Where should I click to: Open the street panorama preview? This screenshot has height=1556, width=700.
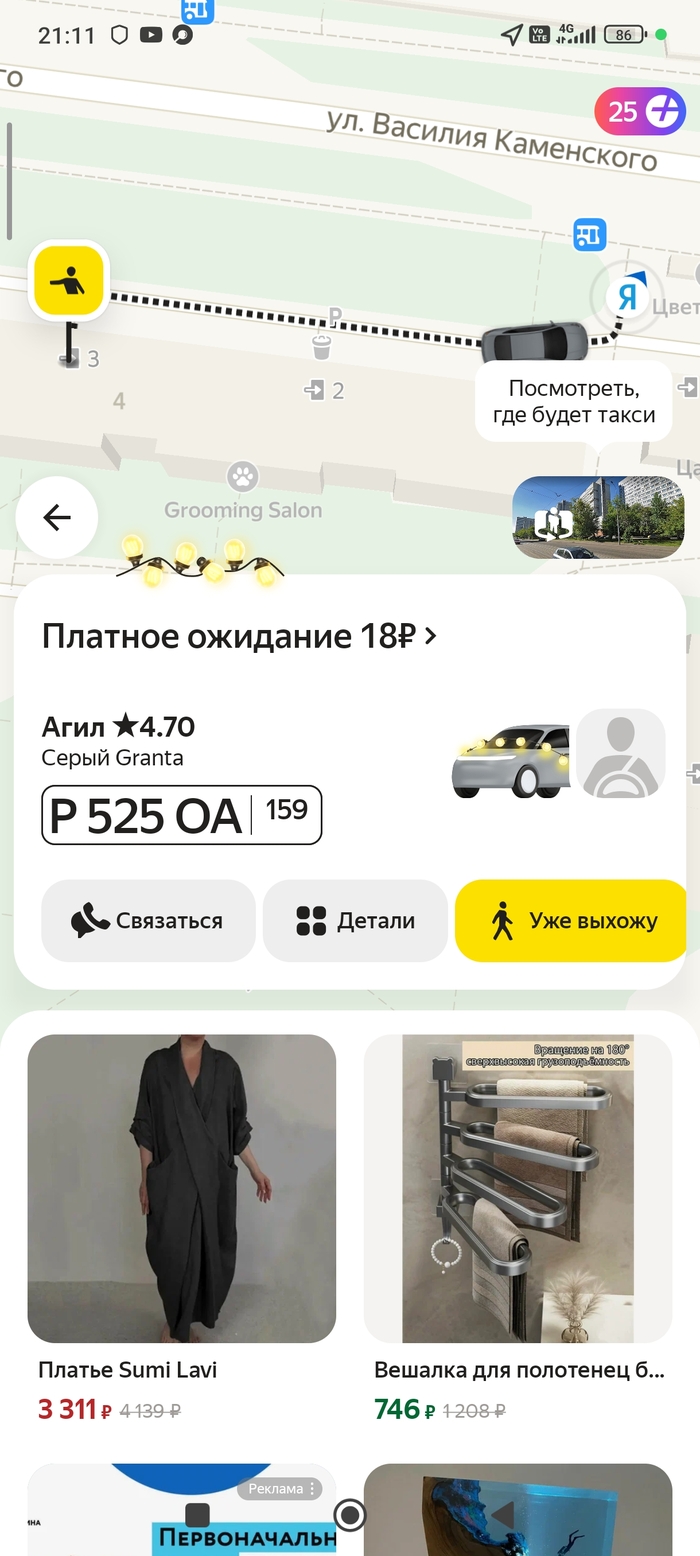(x=598, y=517)
